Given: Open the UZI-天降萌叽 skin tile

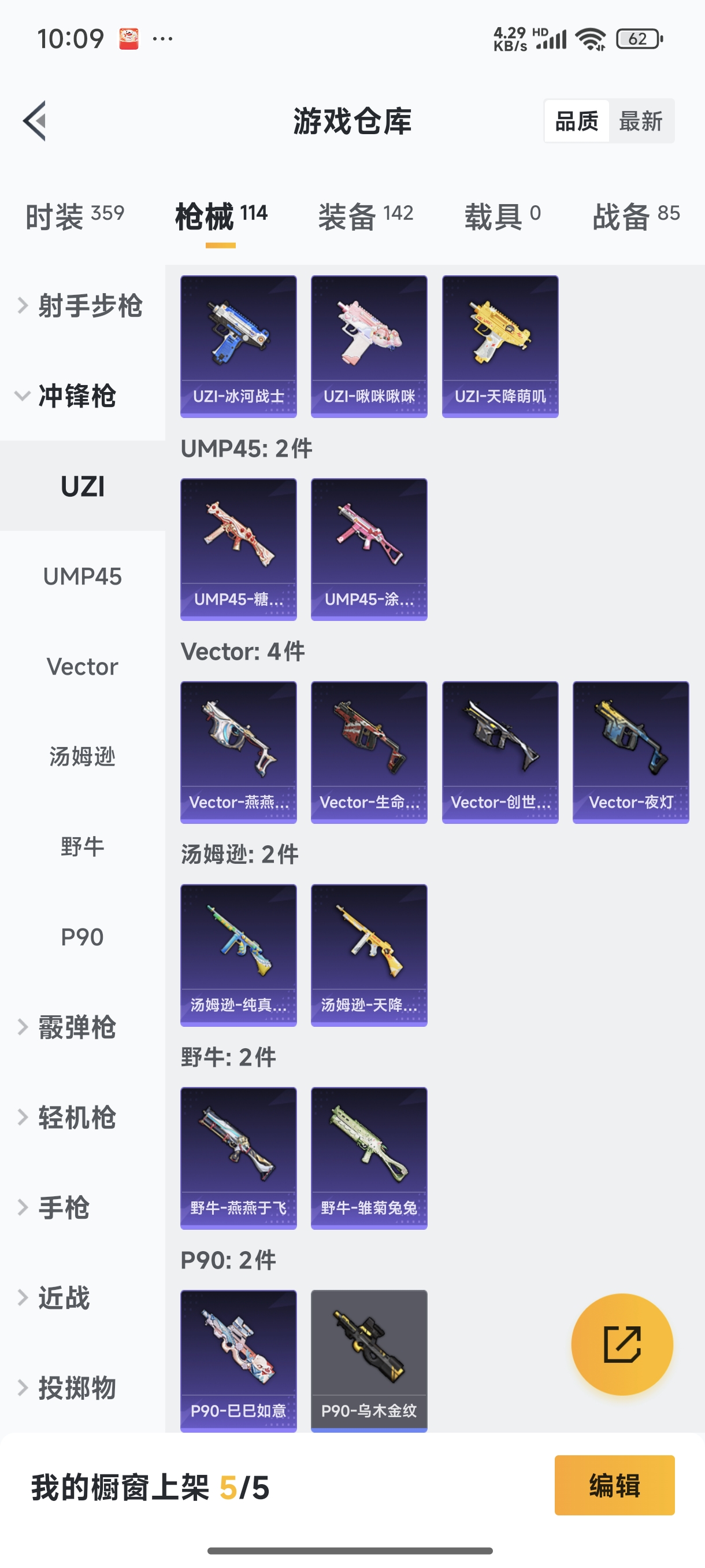Looking at the screenshot, I should pos(500,346).
